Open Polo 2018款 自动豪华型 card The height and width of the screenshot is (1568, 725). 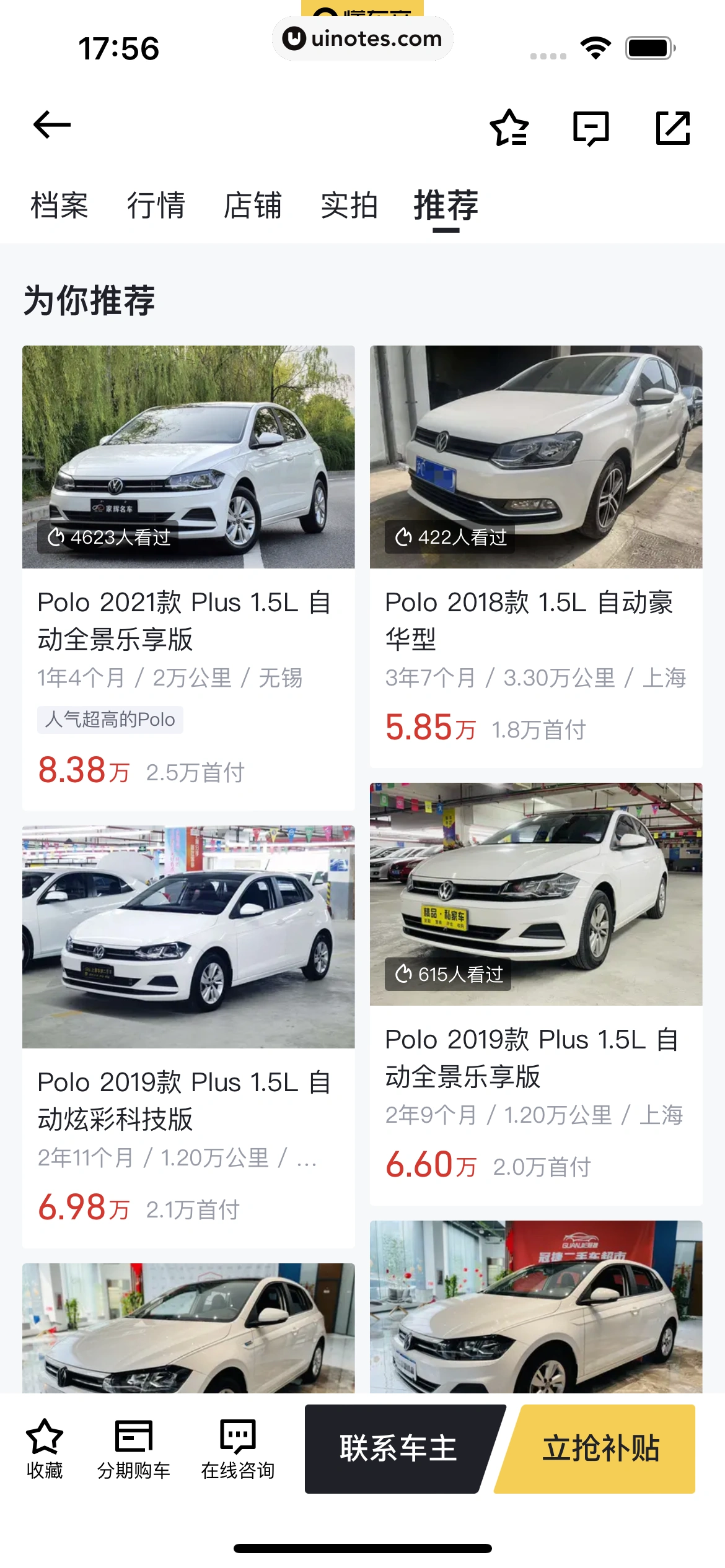[536, 620]
